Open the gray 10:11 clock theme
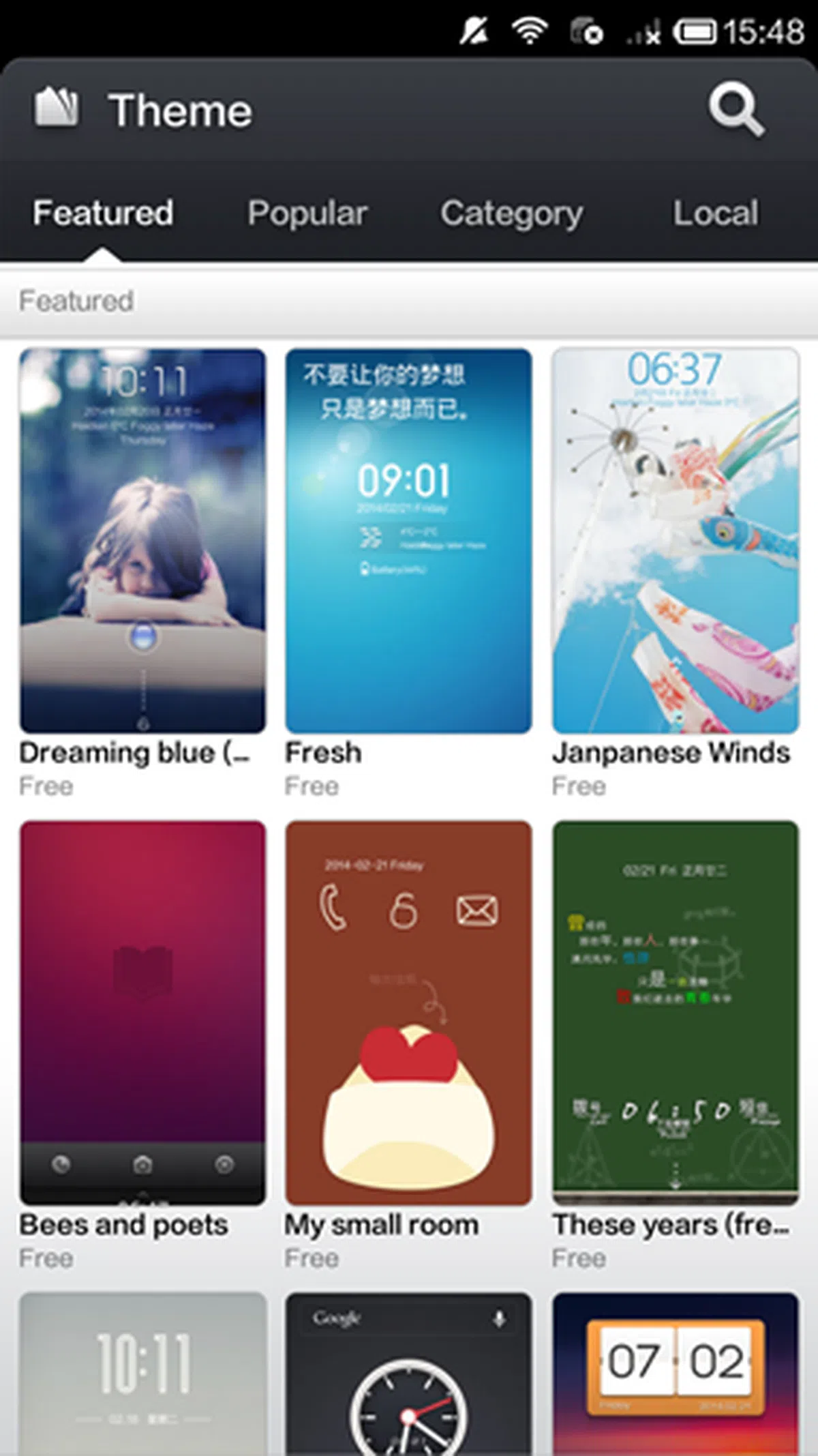Image resolution: width=818 pixels, height=1456 pixels. point(142,1374)
